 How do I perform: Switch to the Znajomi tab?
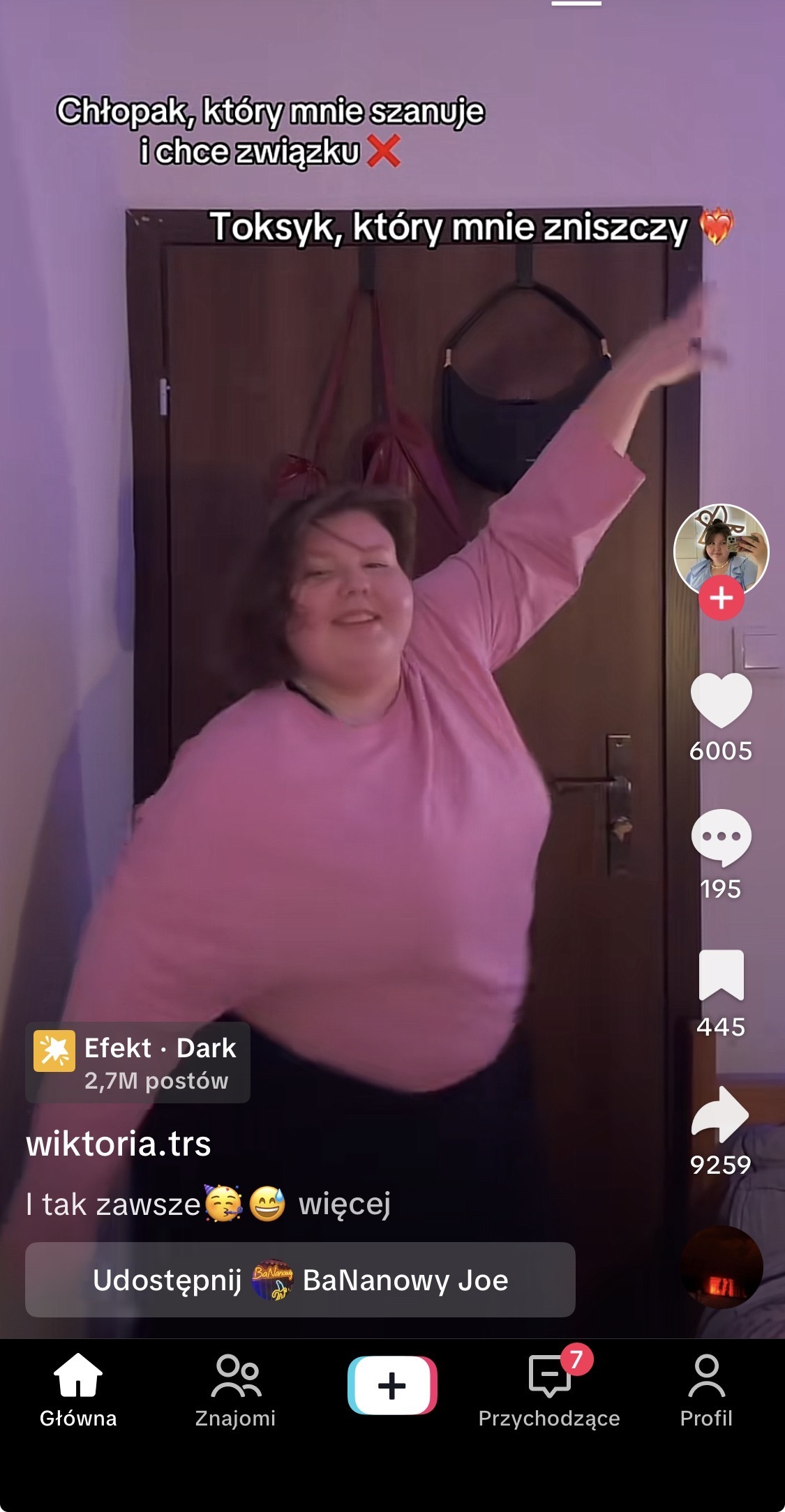(235, 1388)
